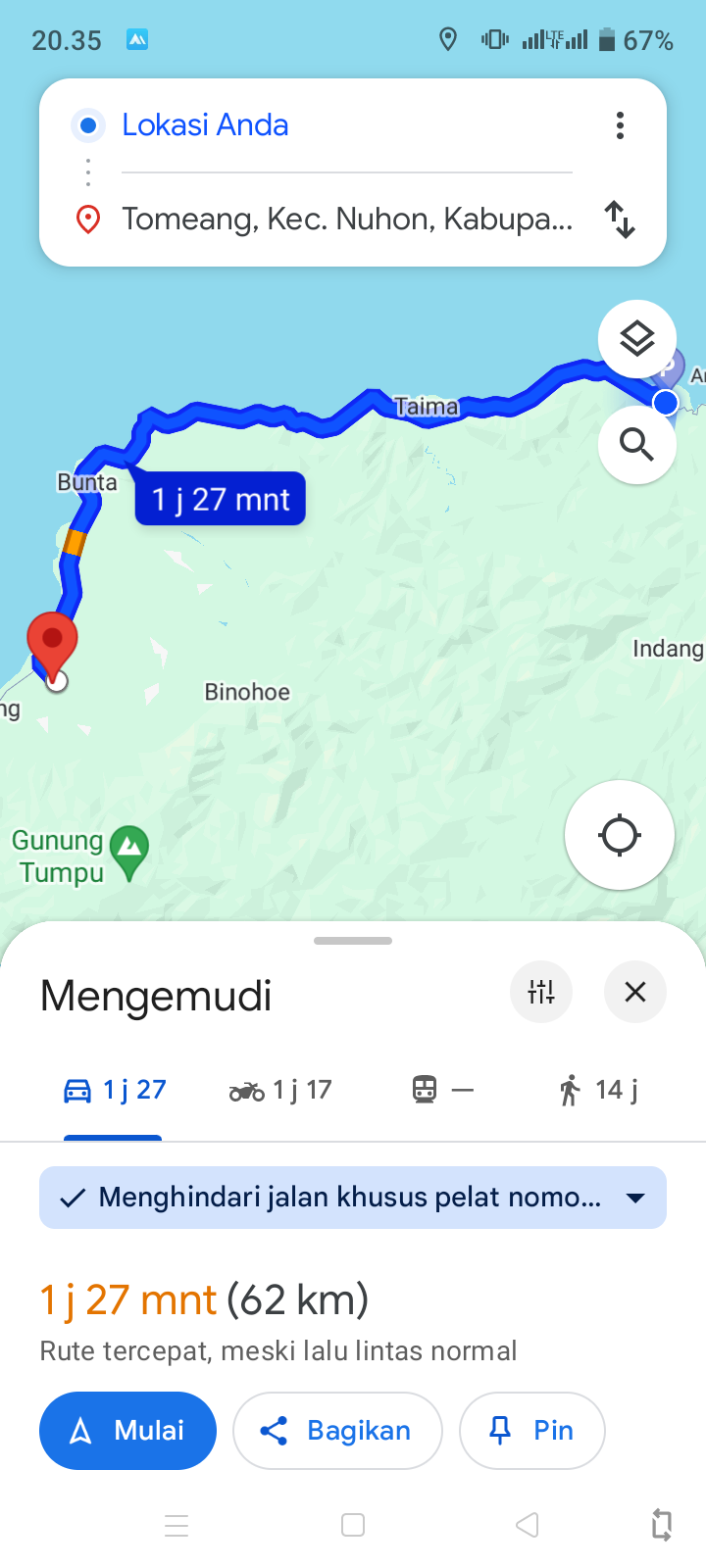Tap the 1 j 27 mnt route label on the map
Screen dimensions: 706x1568
tap(221, 499)
